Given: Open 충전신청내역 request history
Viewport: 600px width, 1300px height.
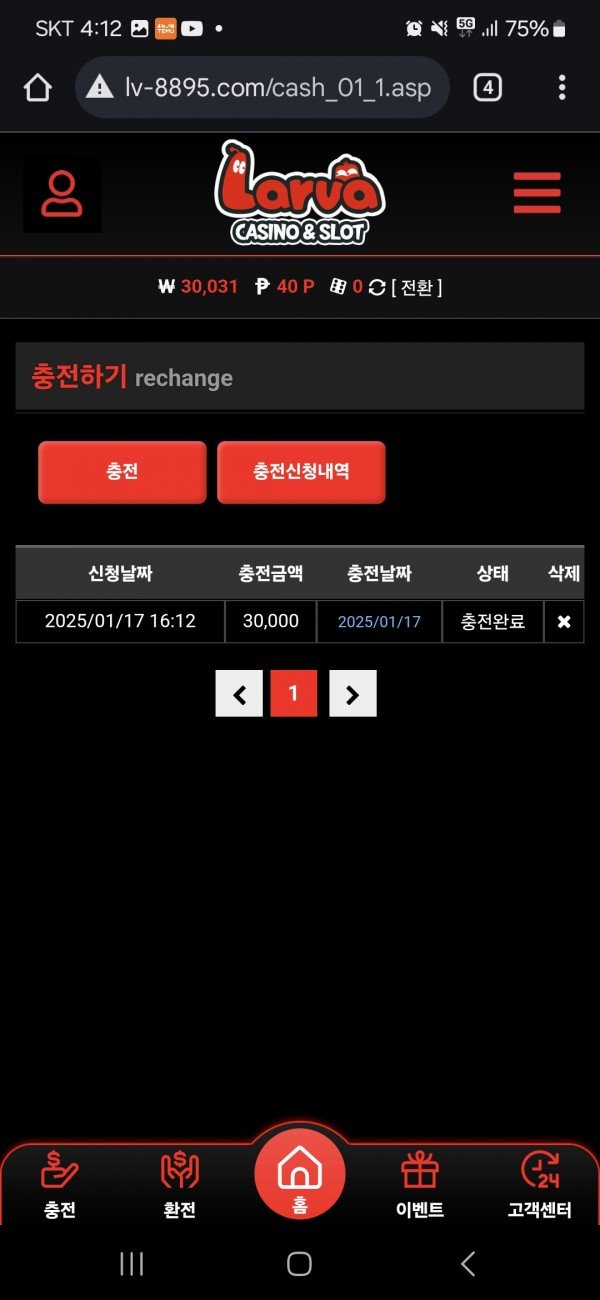Looking at the screenshot, I should pos(301,472).
